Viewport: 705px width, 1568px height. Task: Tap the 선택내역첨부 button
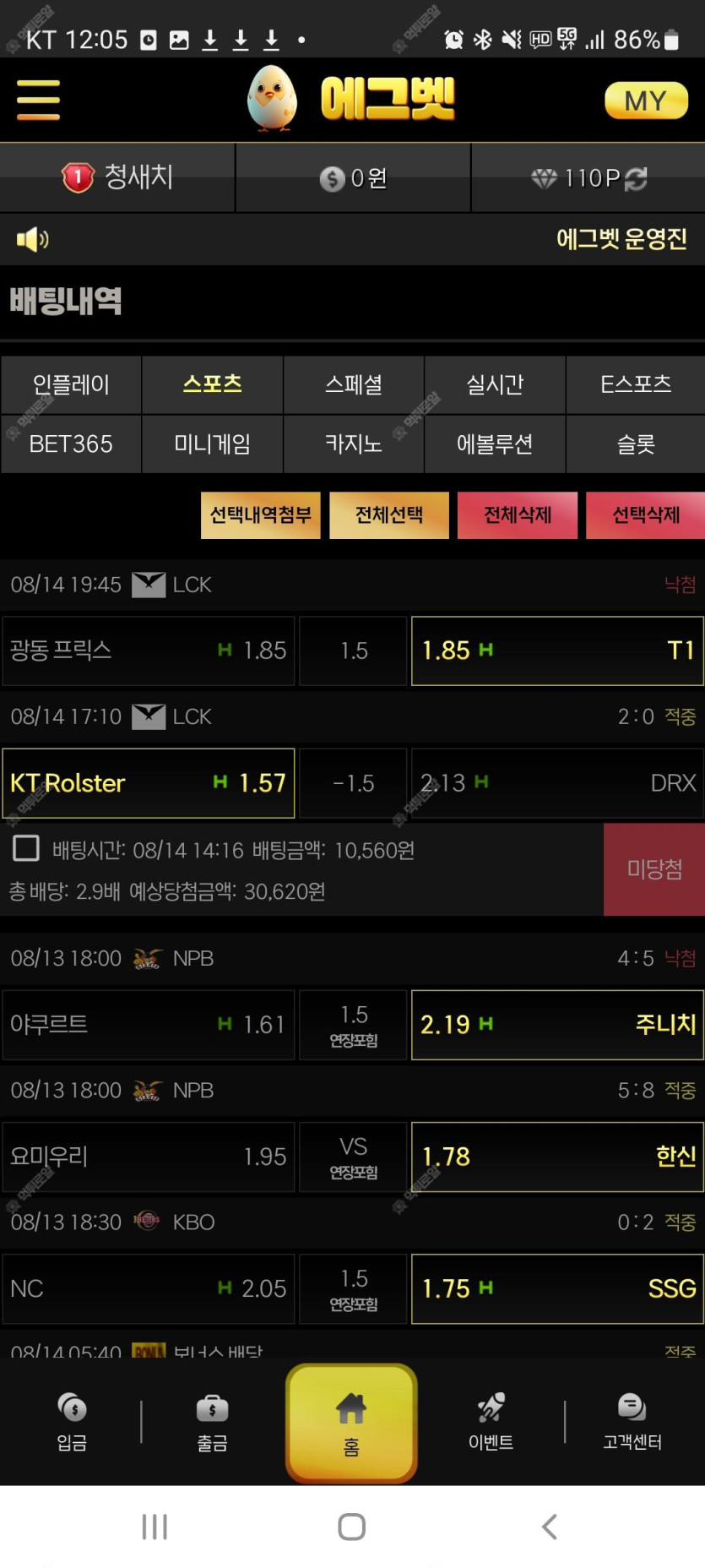[261, 515]
